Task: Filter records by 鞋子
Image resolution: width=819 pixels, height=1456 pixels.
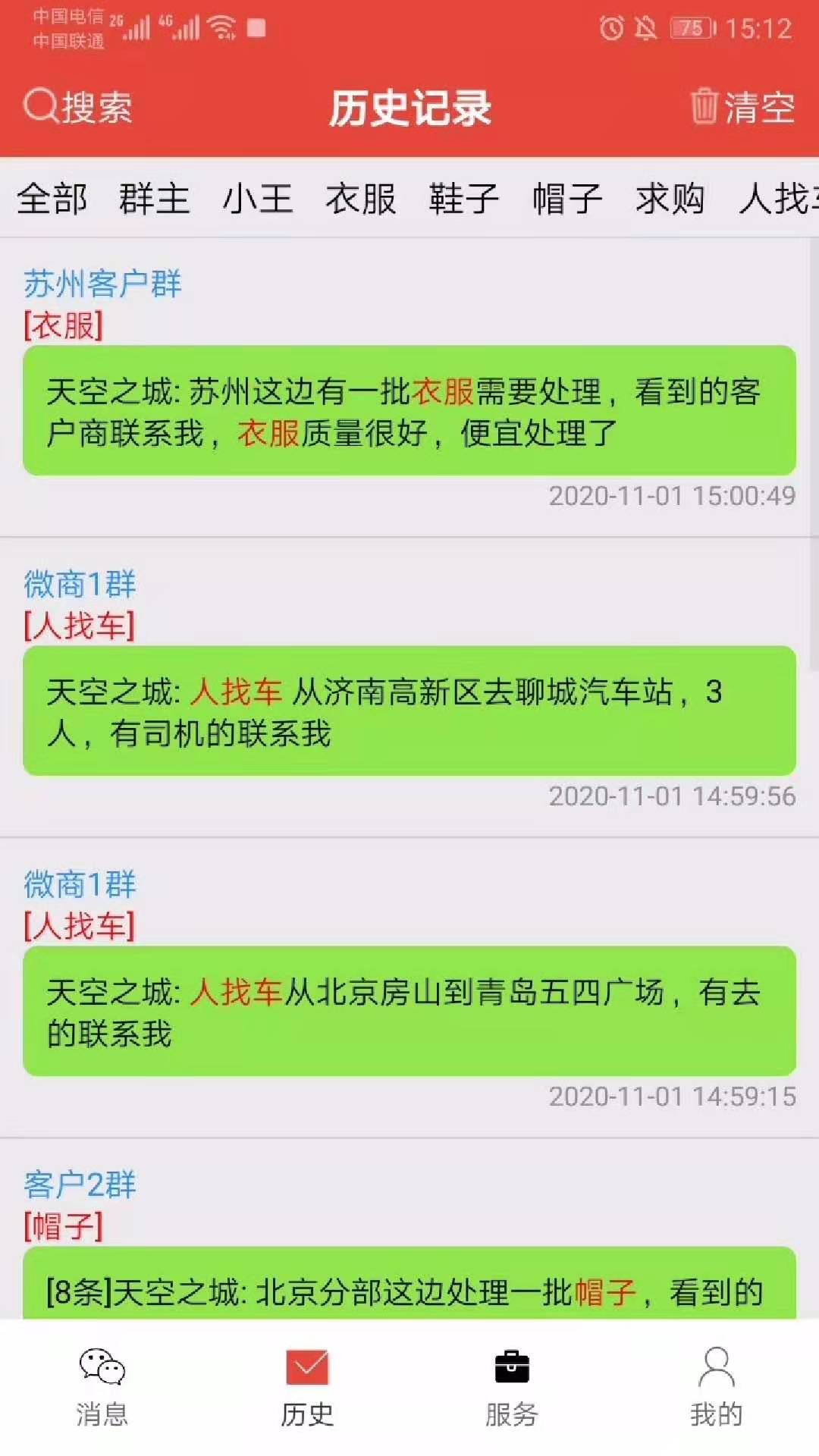Action: tap(465, 199)
